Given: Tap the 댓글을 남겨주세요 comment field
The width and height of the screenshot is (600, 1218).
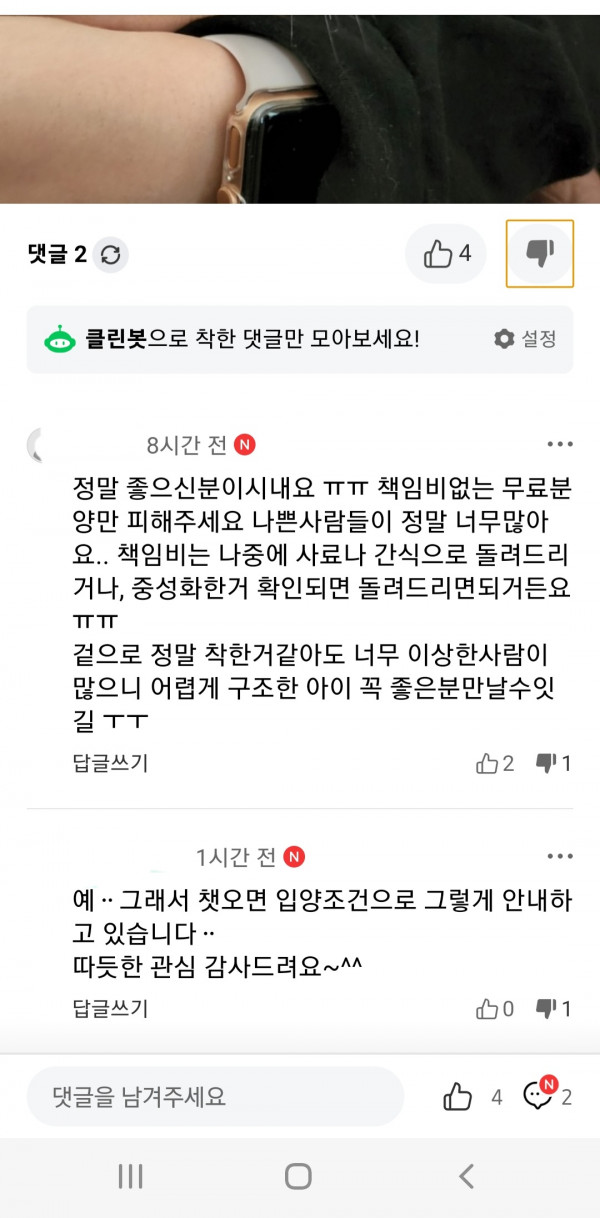Looking at the screenshot, I should pos(215,1097).
